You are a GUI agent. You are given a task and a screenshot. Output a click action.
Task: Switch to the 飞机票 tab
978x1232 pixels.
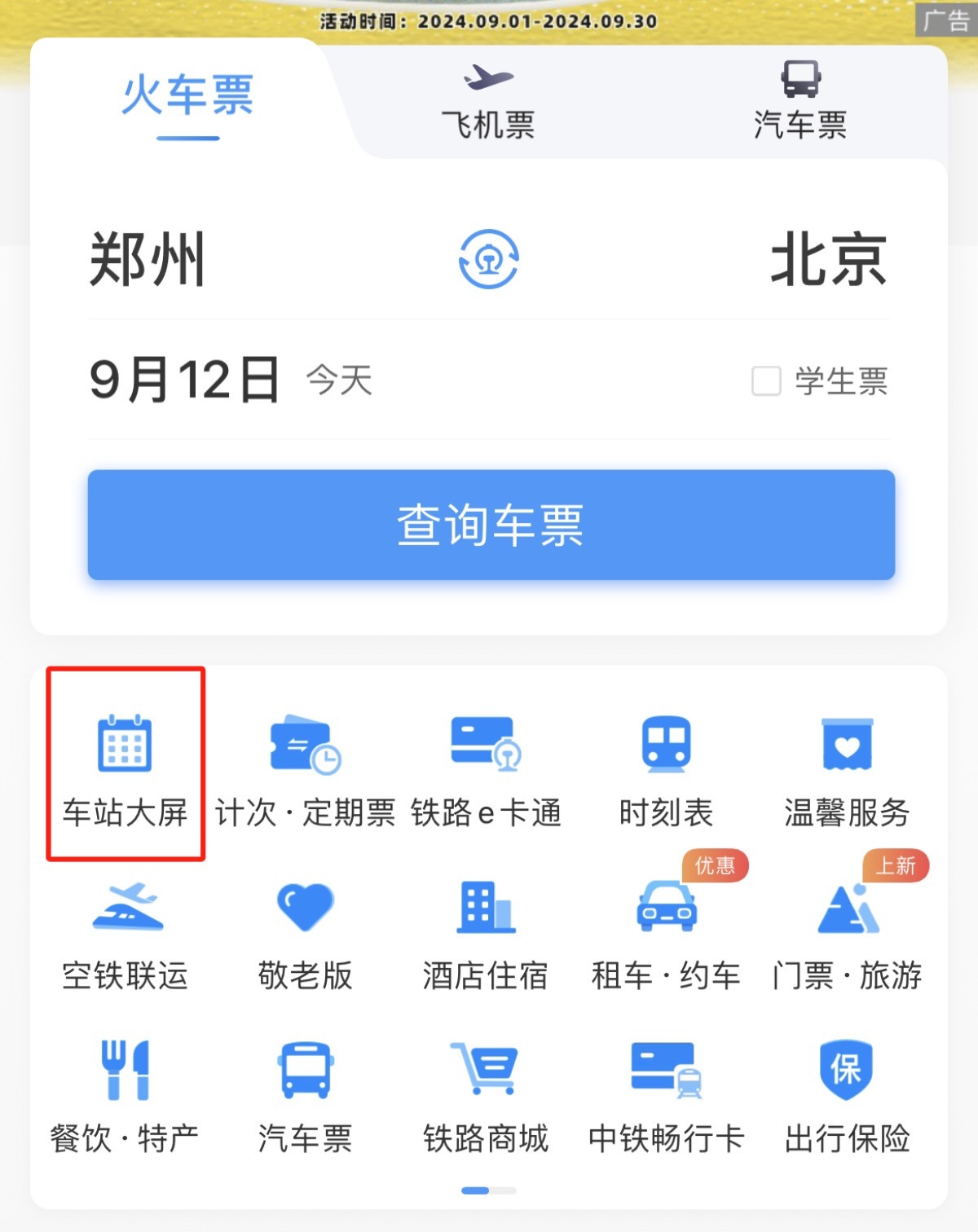488,102
